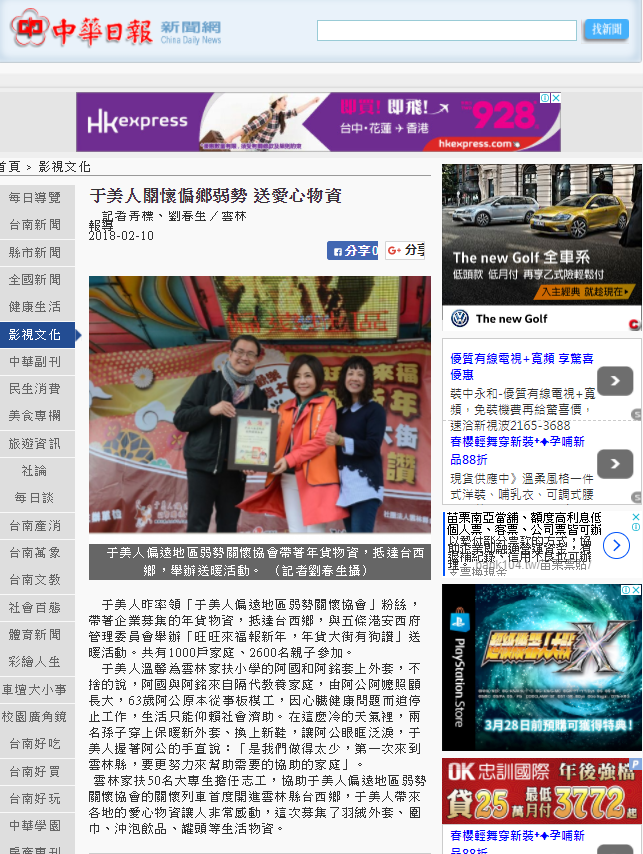Share article on Facebook

(353, 251)
